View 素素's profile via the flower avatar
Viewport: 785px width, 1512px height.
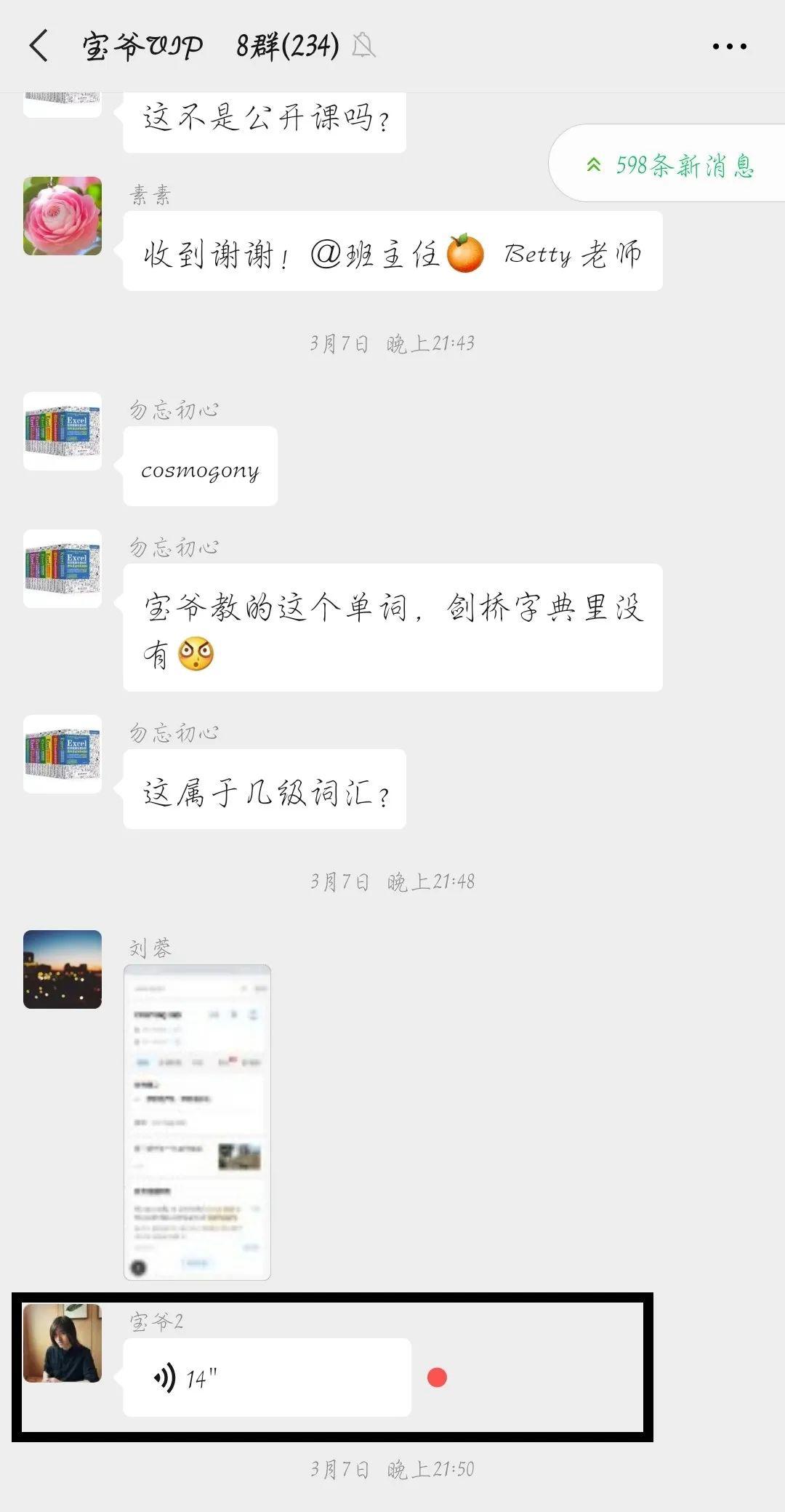[x=63, y=216]
